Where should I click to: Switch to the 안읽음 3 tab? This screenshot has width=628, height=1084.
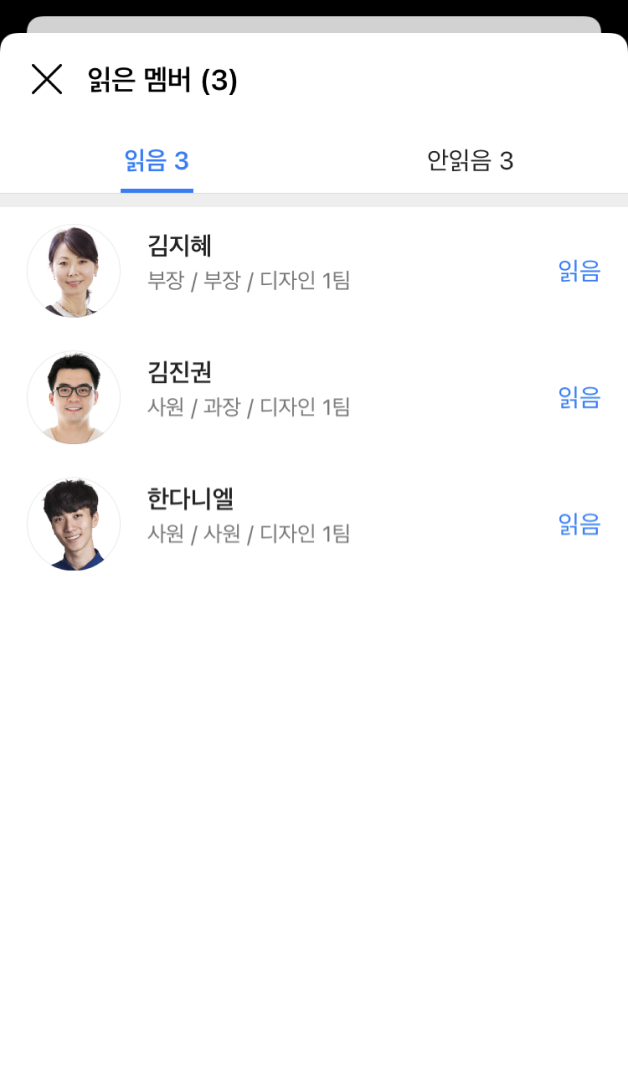470,161
